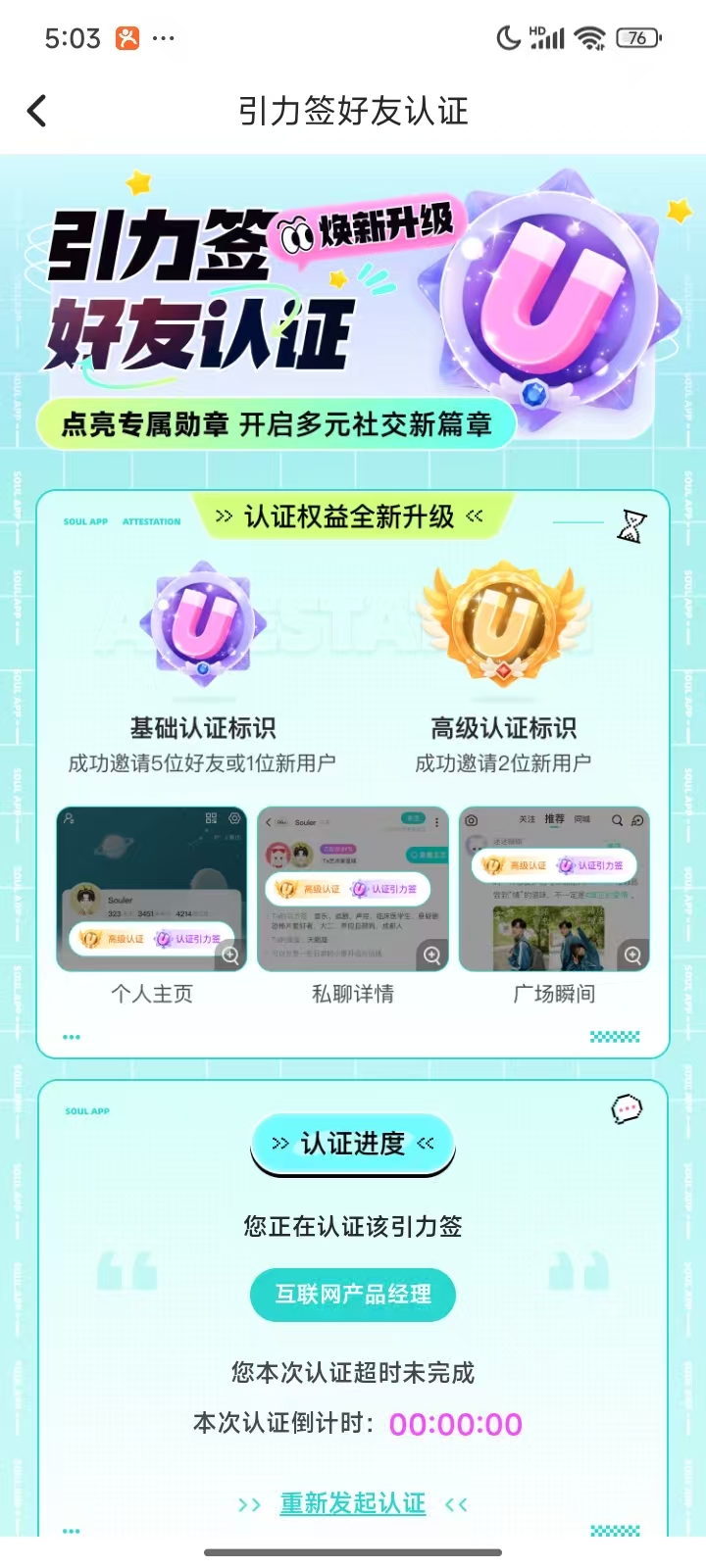
Task: Go back using the top-left arrow
Action: (x=37, y=111)
